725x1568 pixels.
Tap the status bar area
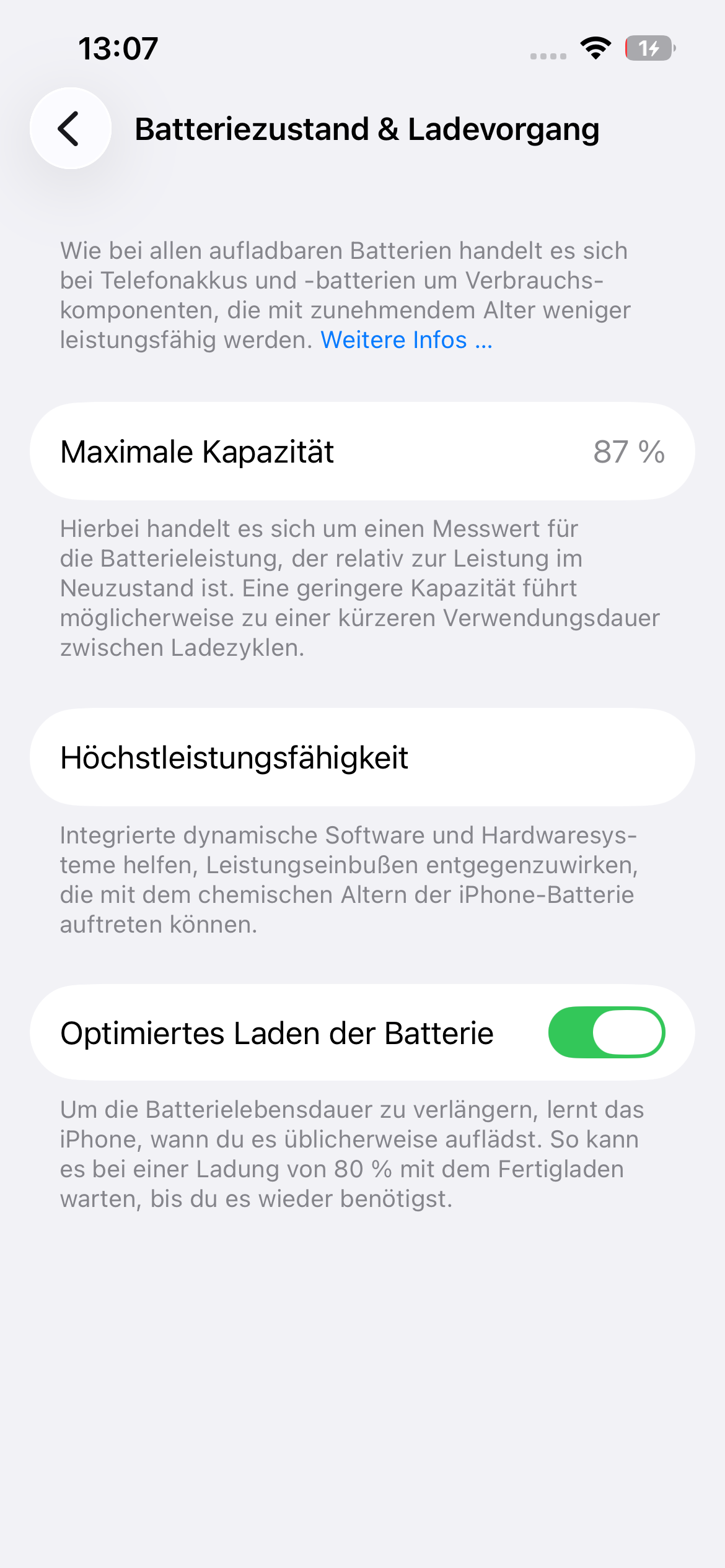(x=362, y=50)
